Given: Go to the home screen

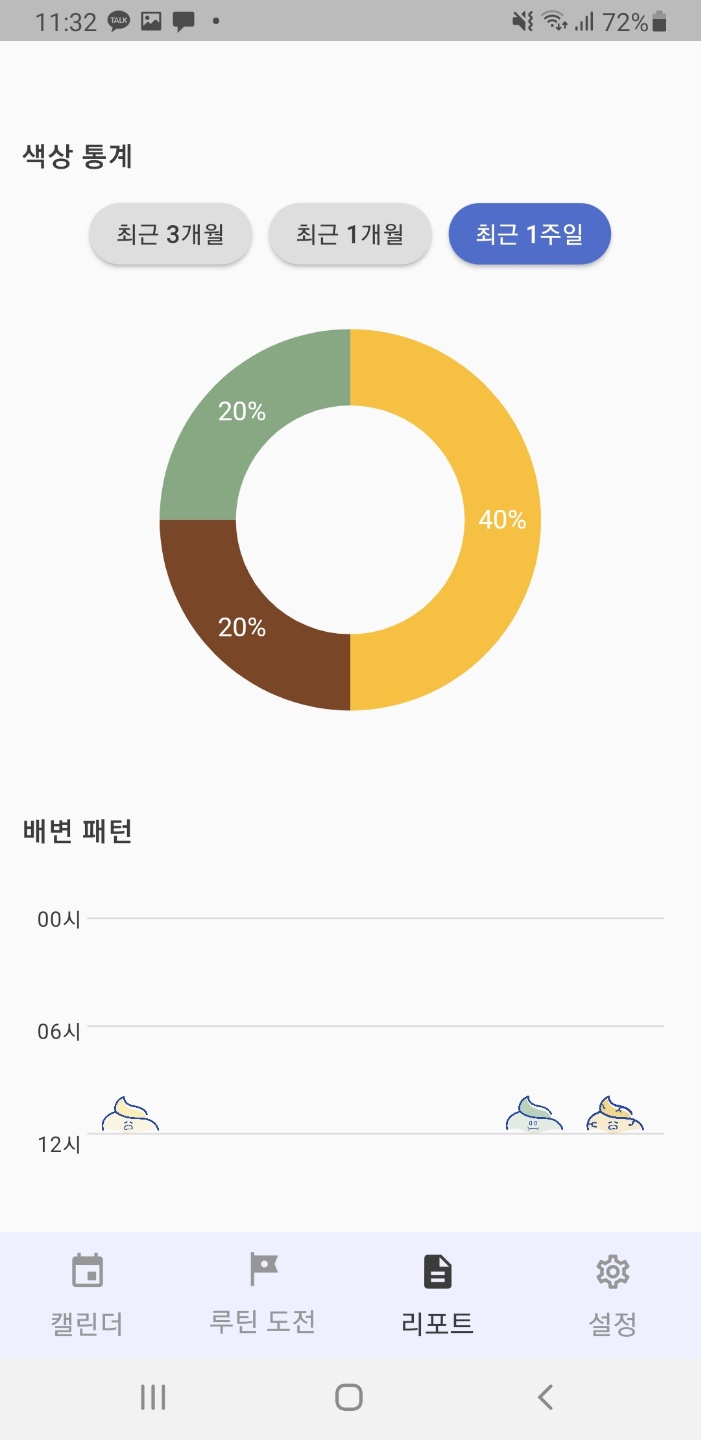Looking at the screenshot, I should click(x=349, y=1397).
